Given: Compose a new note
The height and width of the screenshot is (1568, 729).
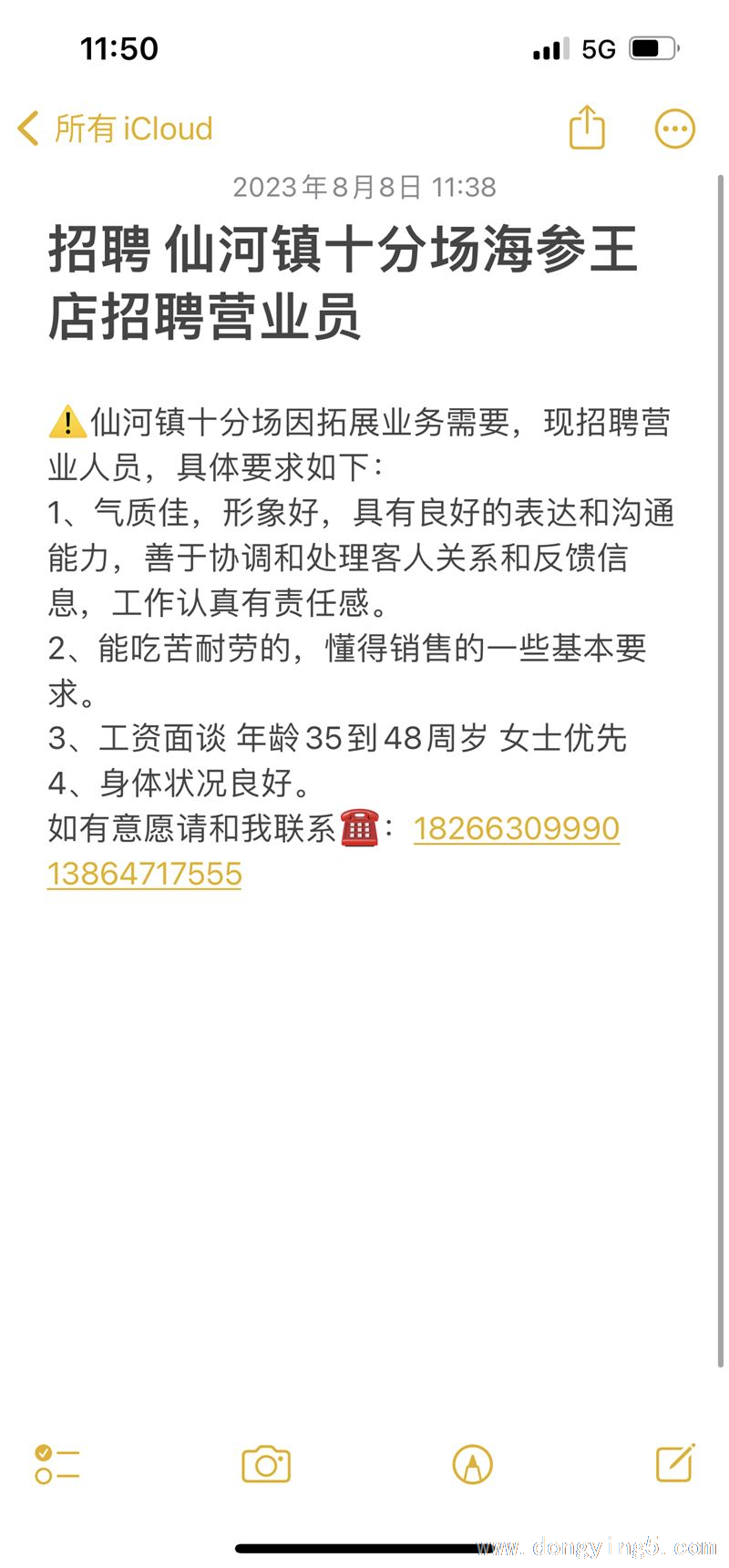Looking at the screenshot, I should pyautogui.click(x=676, y=1463).
